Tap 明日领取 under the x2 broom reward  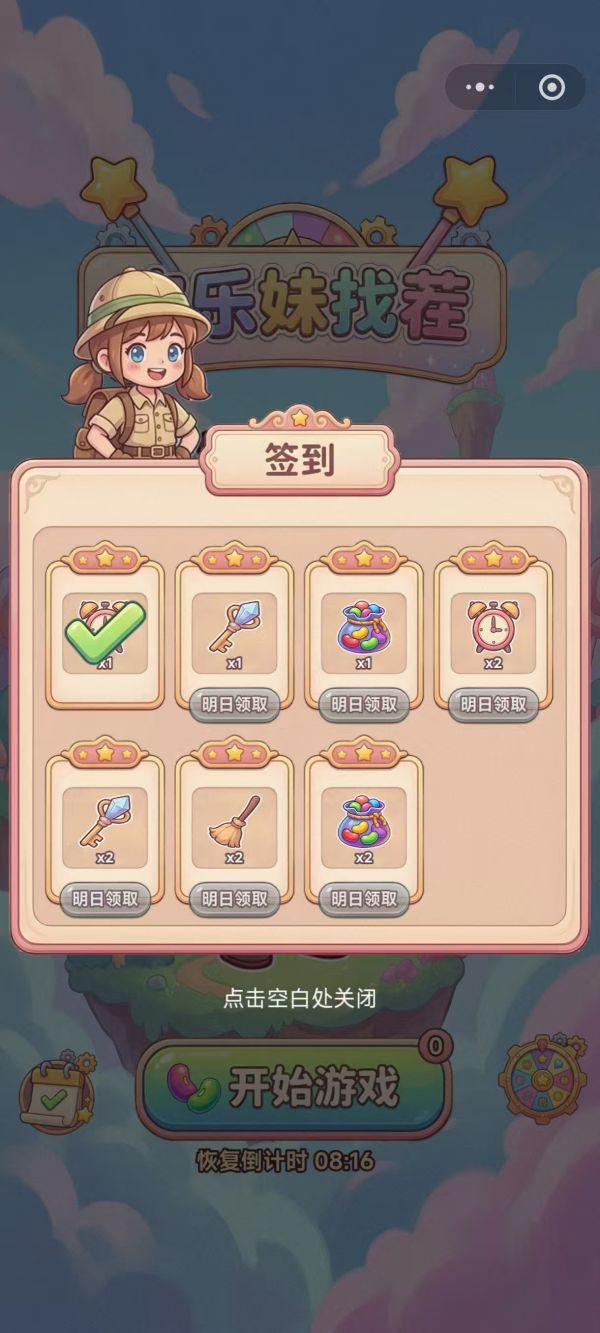pos(235,898)
